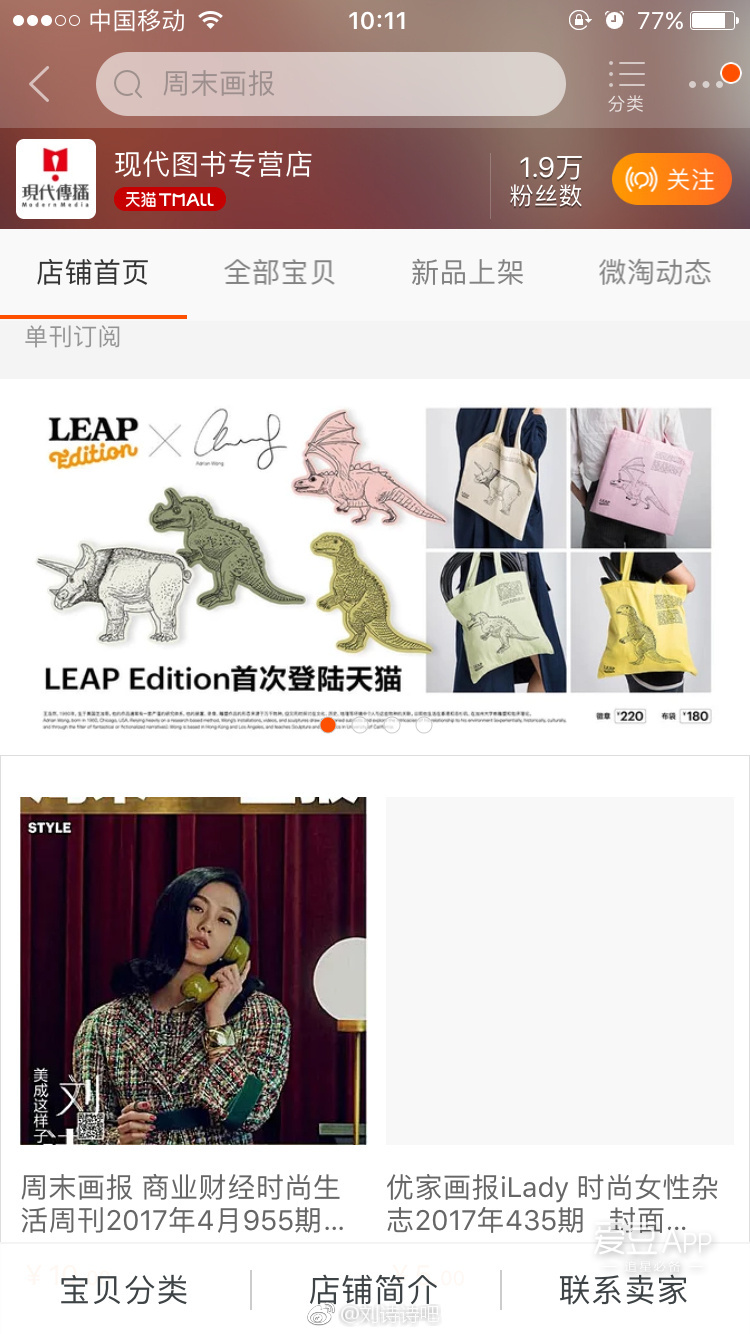Switch to the 全部宝贝 tab
The image size is (750, 1334).
pos(279,272)
